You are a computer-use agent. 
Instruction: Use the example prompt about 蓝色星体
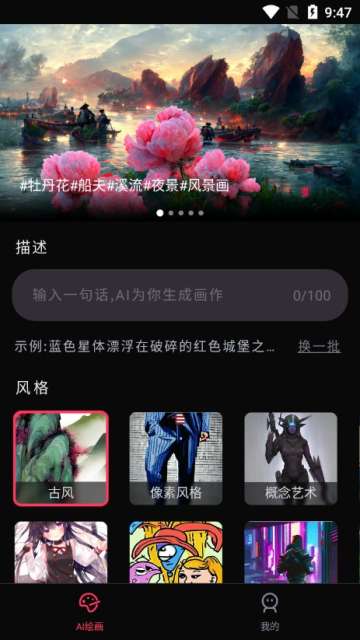click(145, 347)
